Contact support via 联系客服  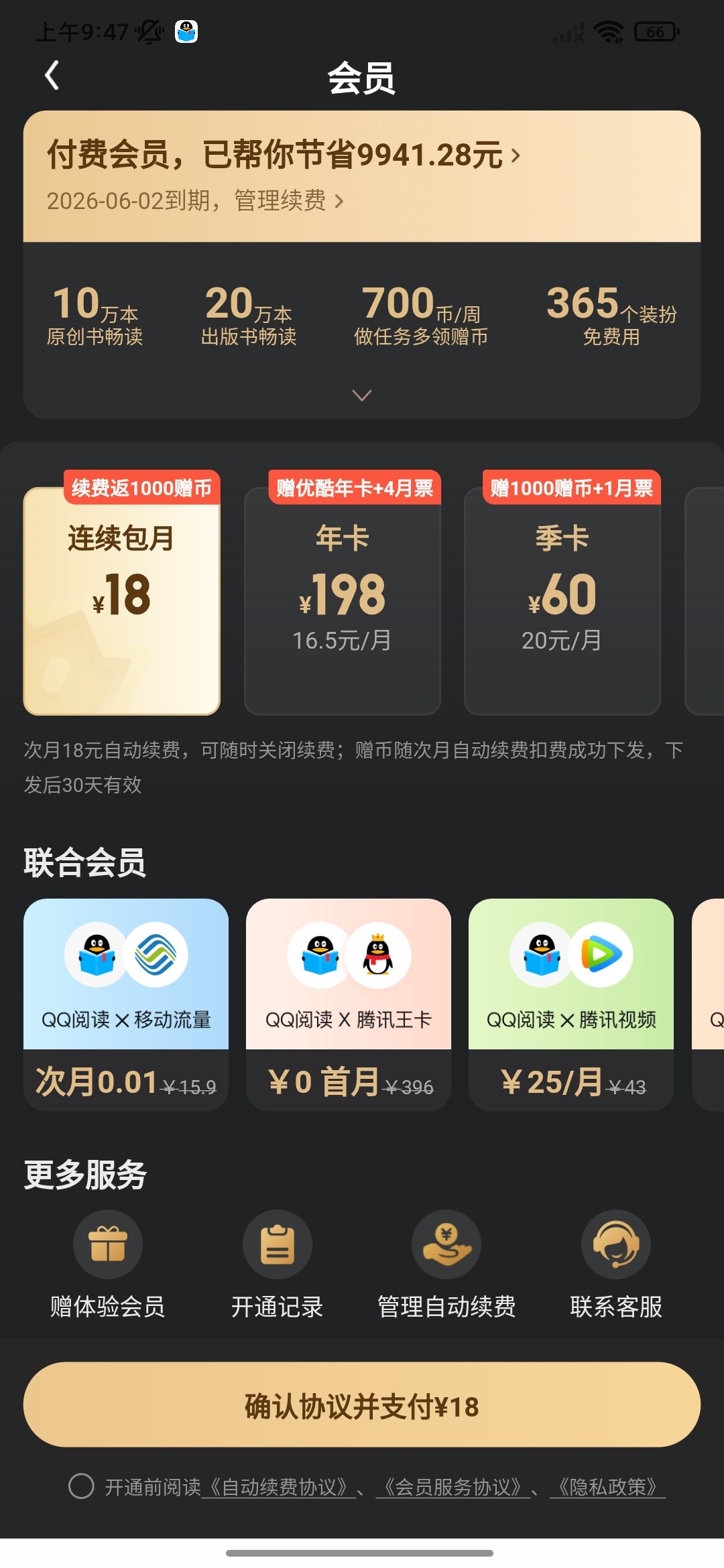point(616,1265)
